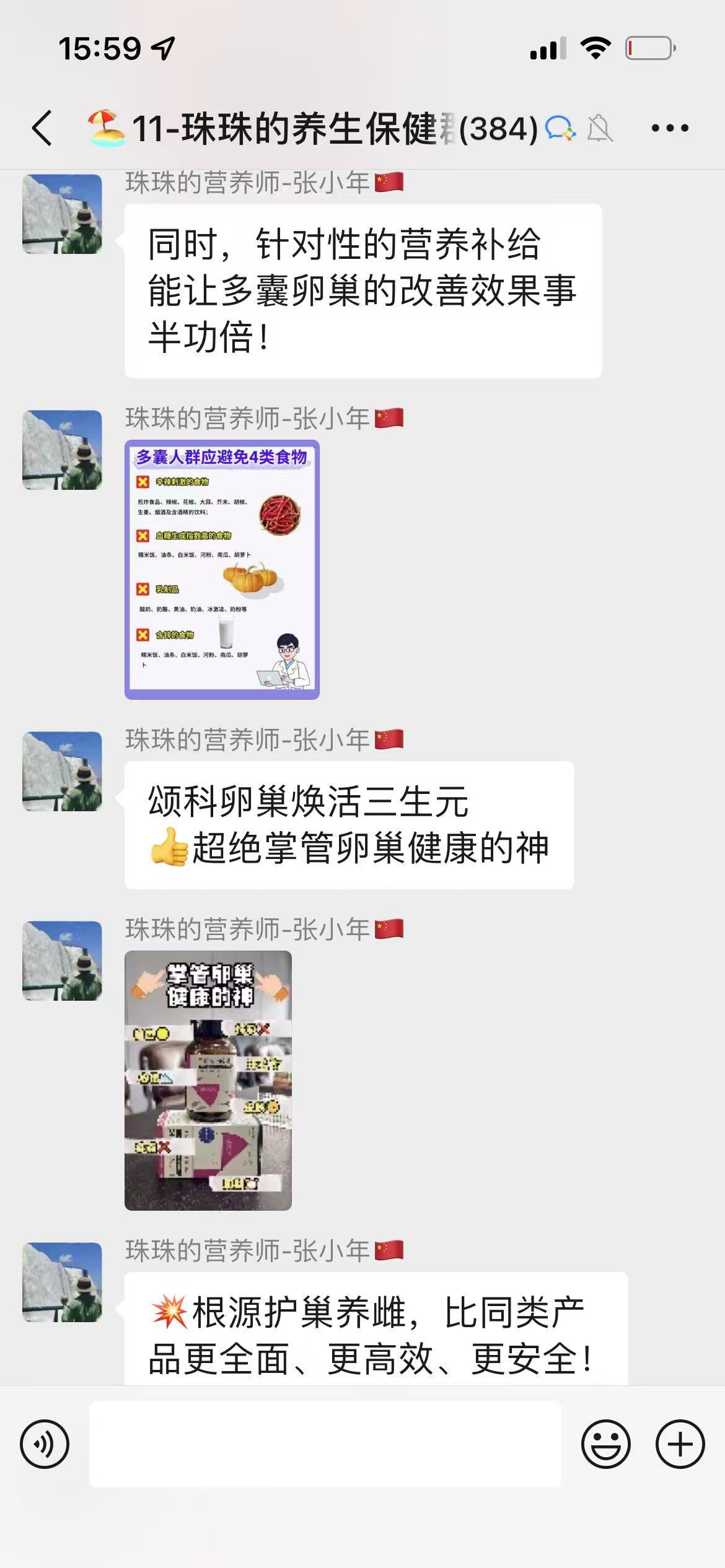Open the avatar beside the 颂科卵巢焕活三生元 message
This screenshot has height=1568, width=725.
coord(62,771)
